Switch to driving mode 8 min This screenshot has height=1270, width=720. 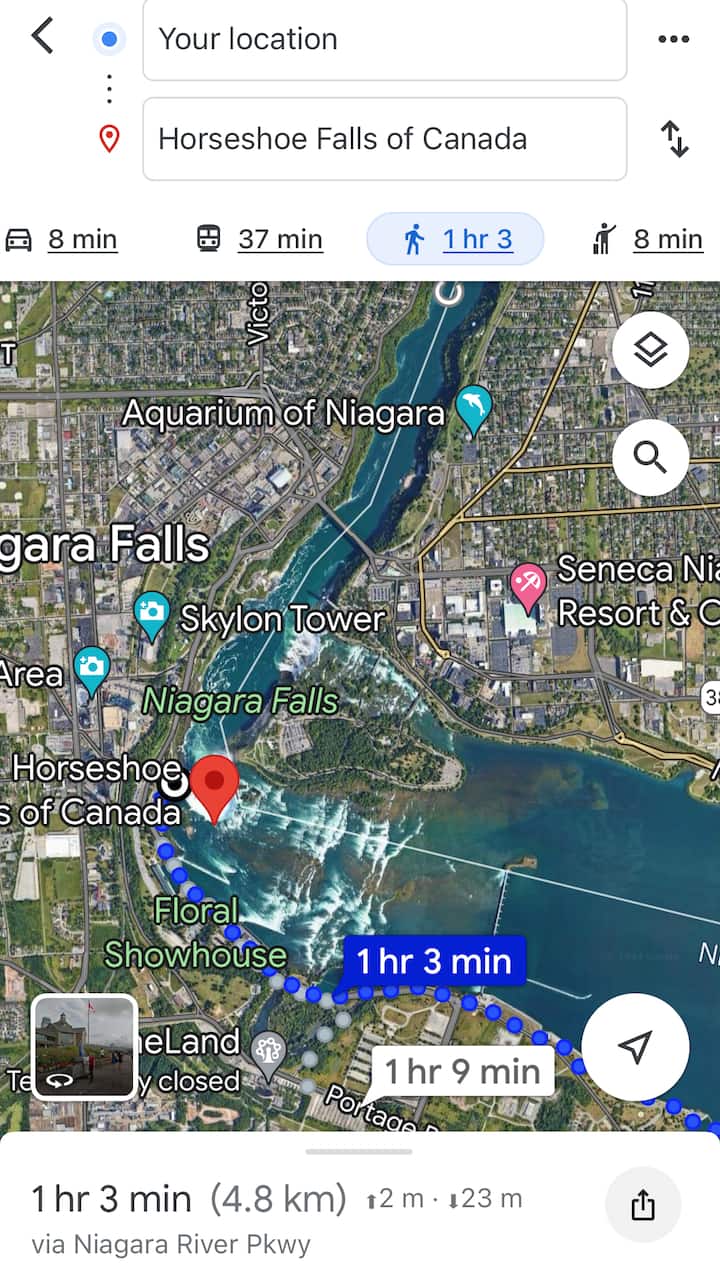click(62, 240)
